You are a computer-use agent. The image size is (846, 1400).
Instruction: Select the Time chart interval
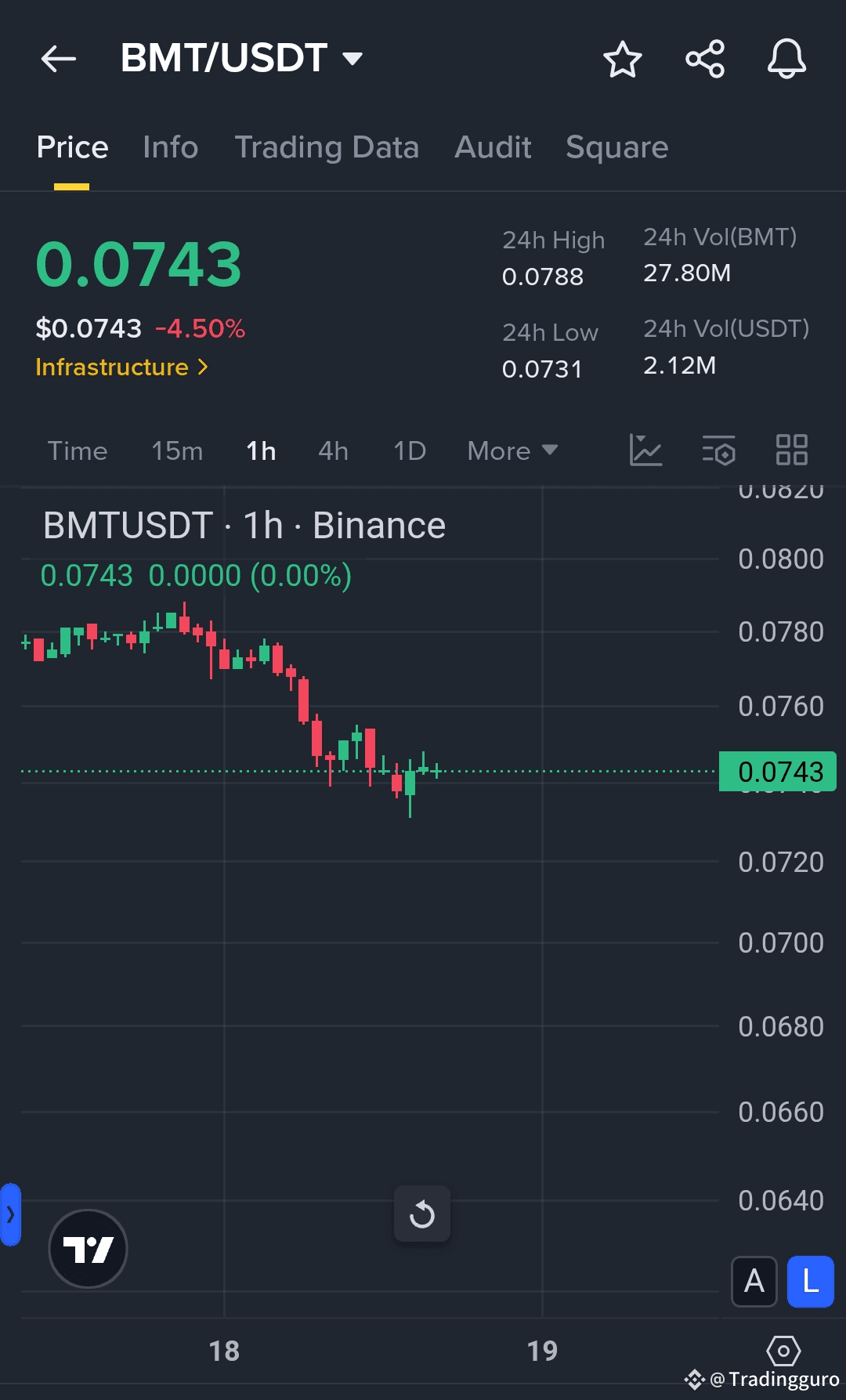pyautogui.click(x=77, y=451)
